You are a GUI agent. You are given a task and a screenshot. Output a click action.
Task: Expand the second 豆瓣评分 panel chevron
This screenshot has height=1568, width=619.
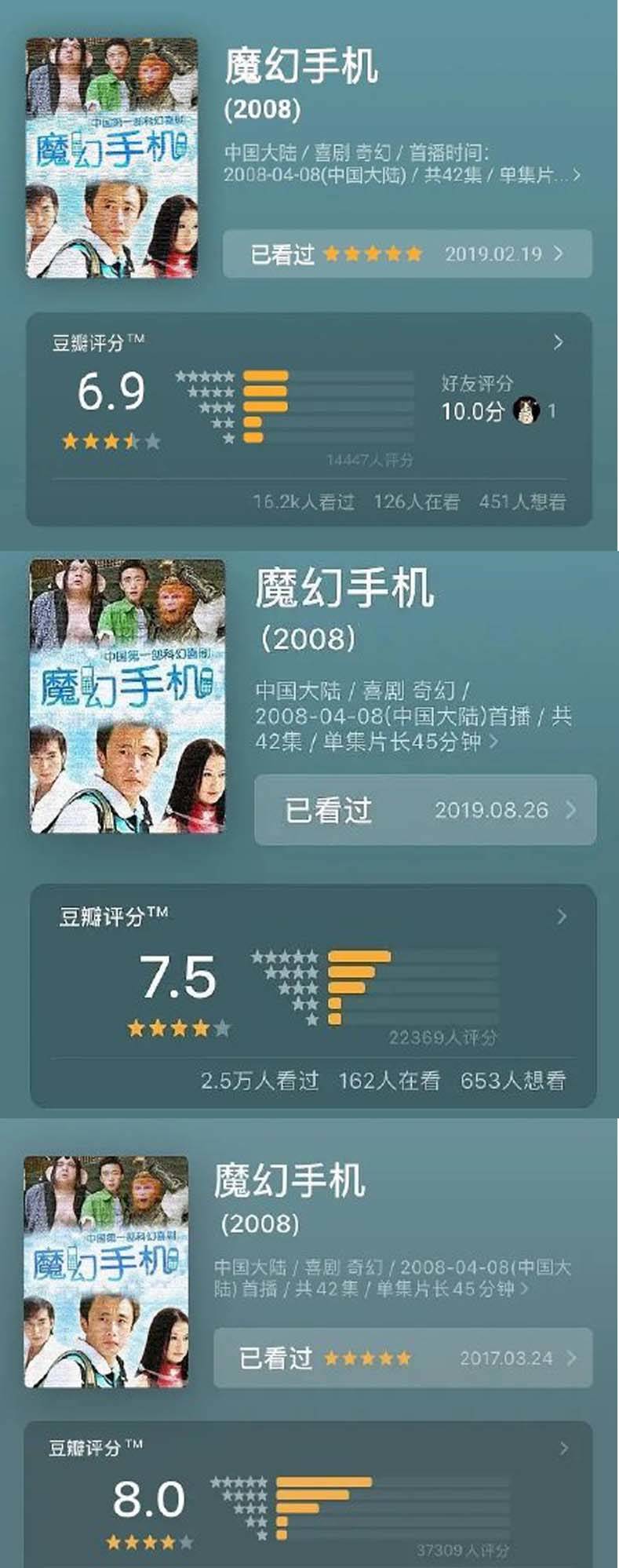pos(560,916)
